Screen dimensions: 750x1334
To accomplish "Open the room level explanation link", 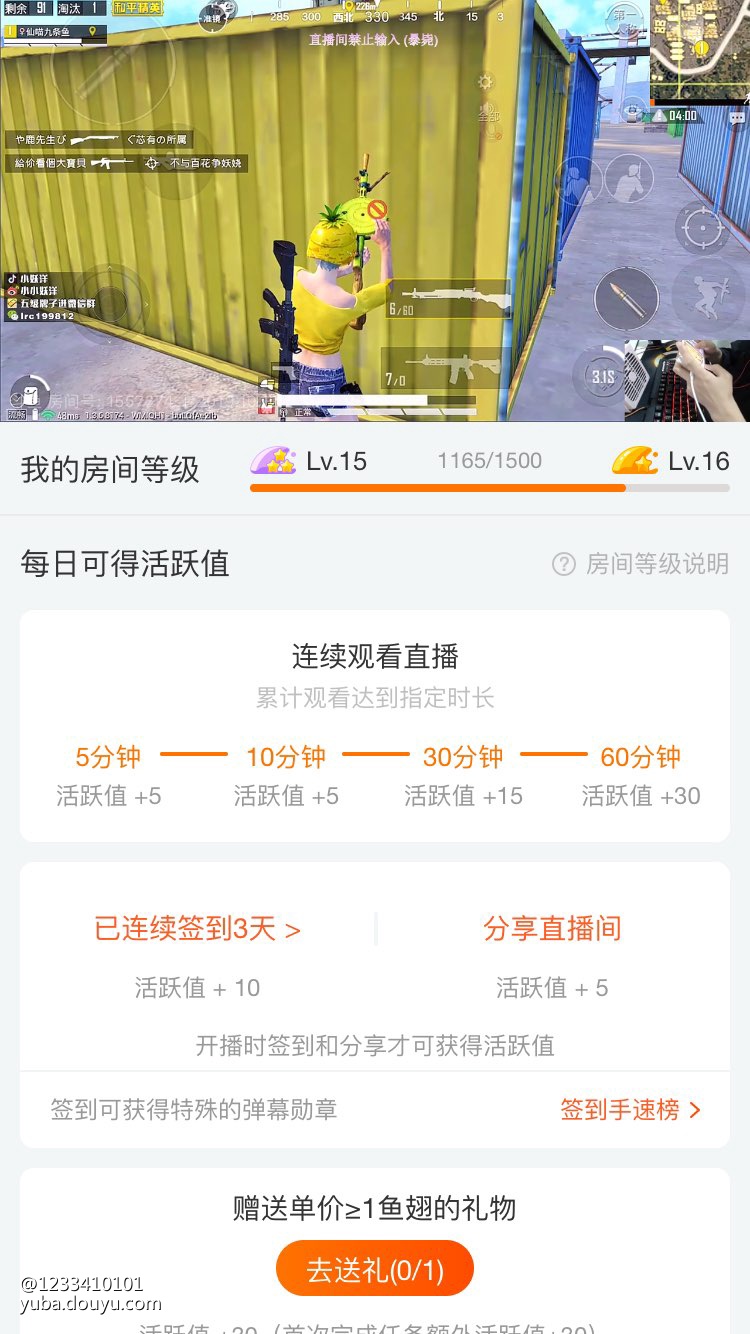I will 641,564.
